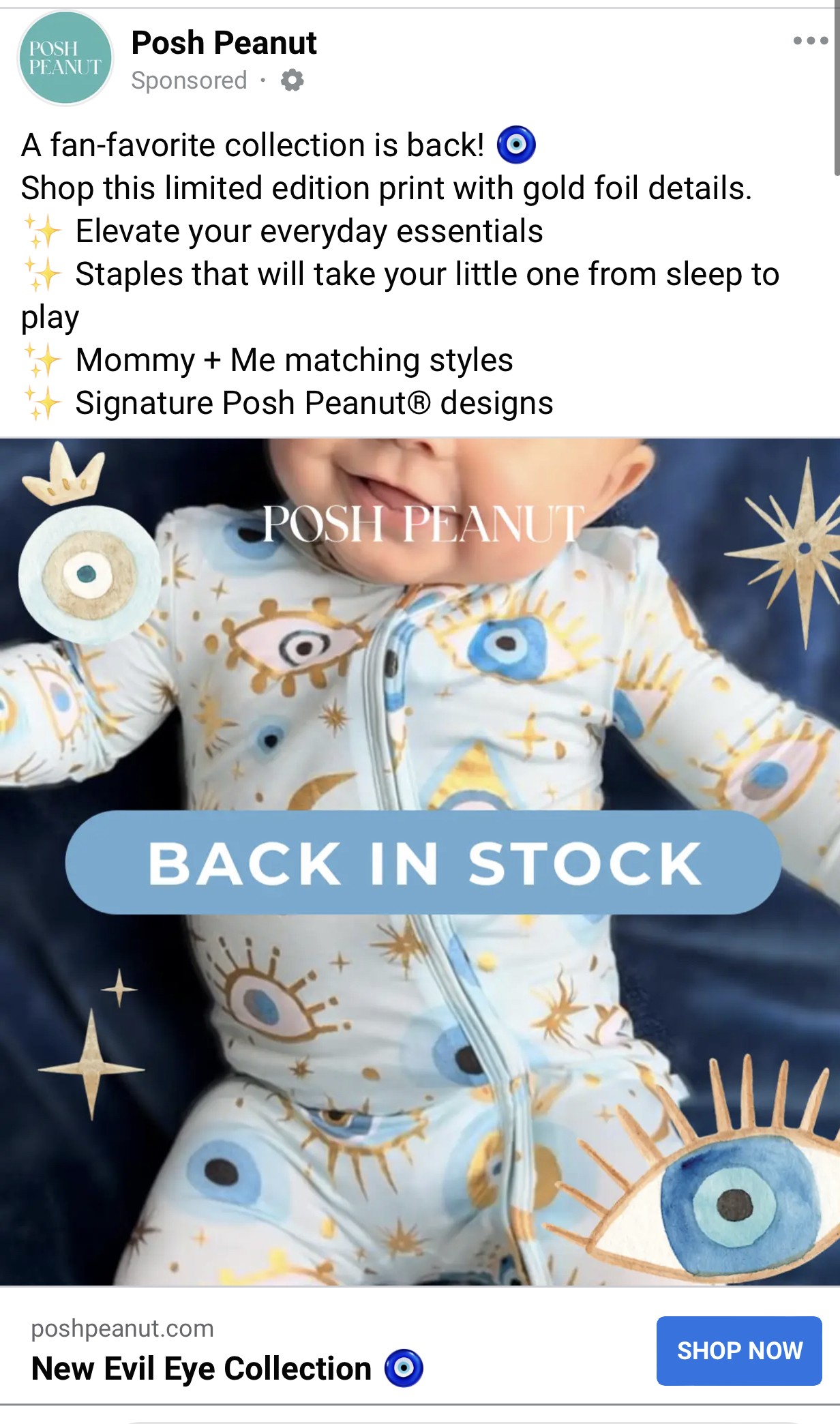
Task: Open the post's three-dot options menu
Action: tap(810, 41)
